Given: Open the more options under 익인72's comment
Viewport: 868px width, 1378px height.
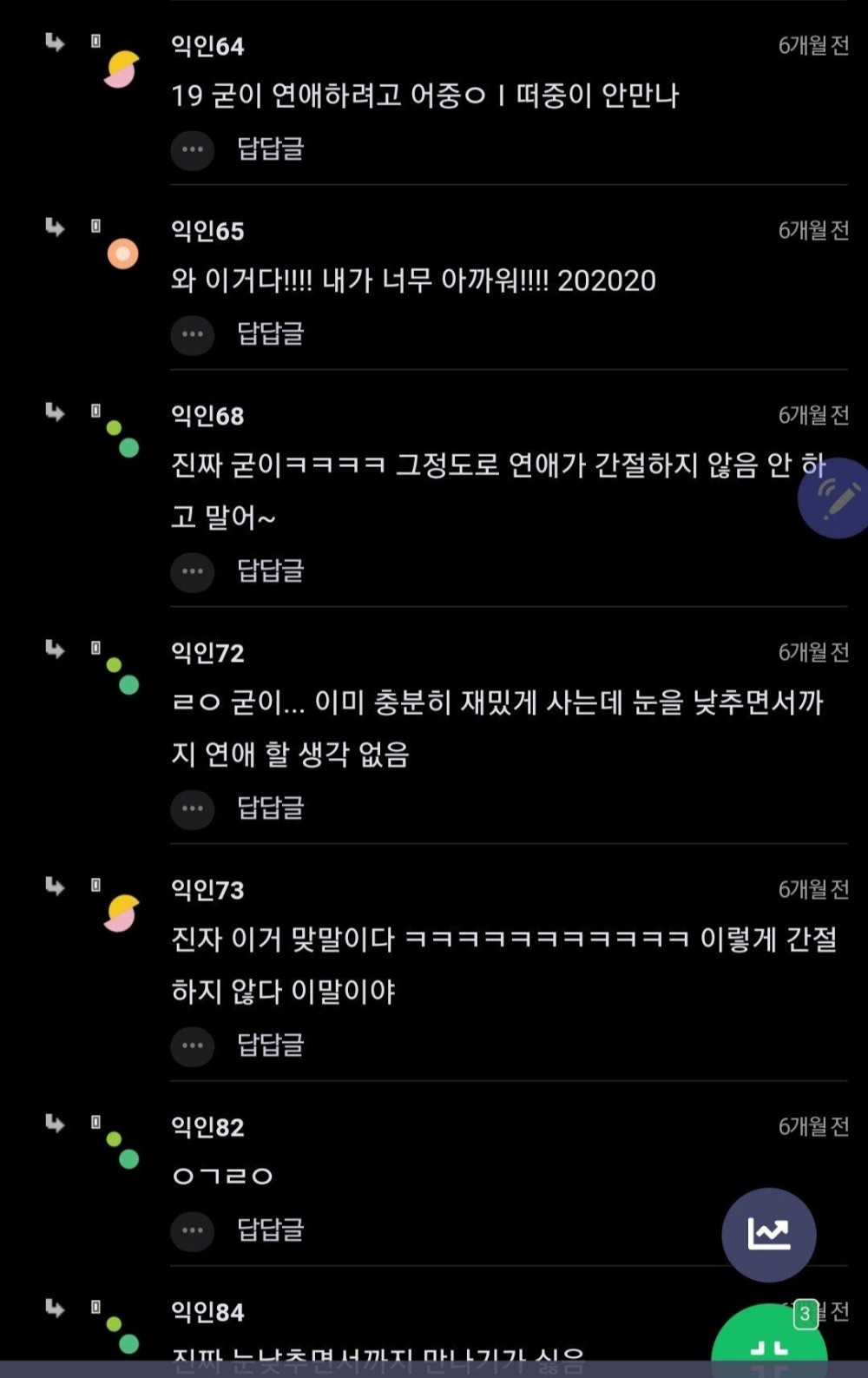Looking at the screenshot, I should pos(192,808).
